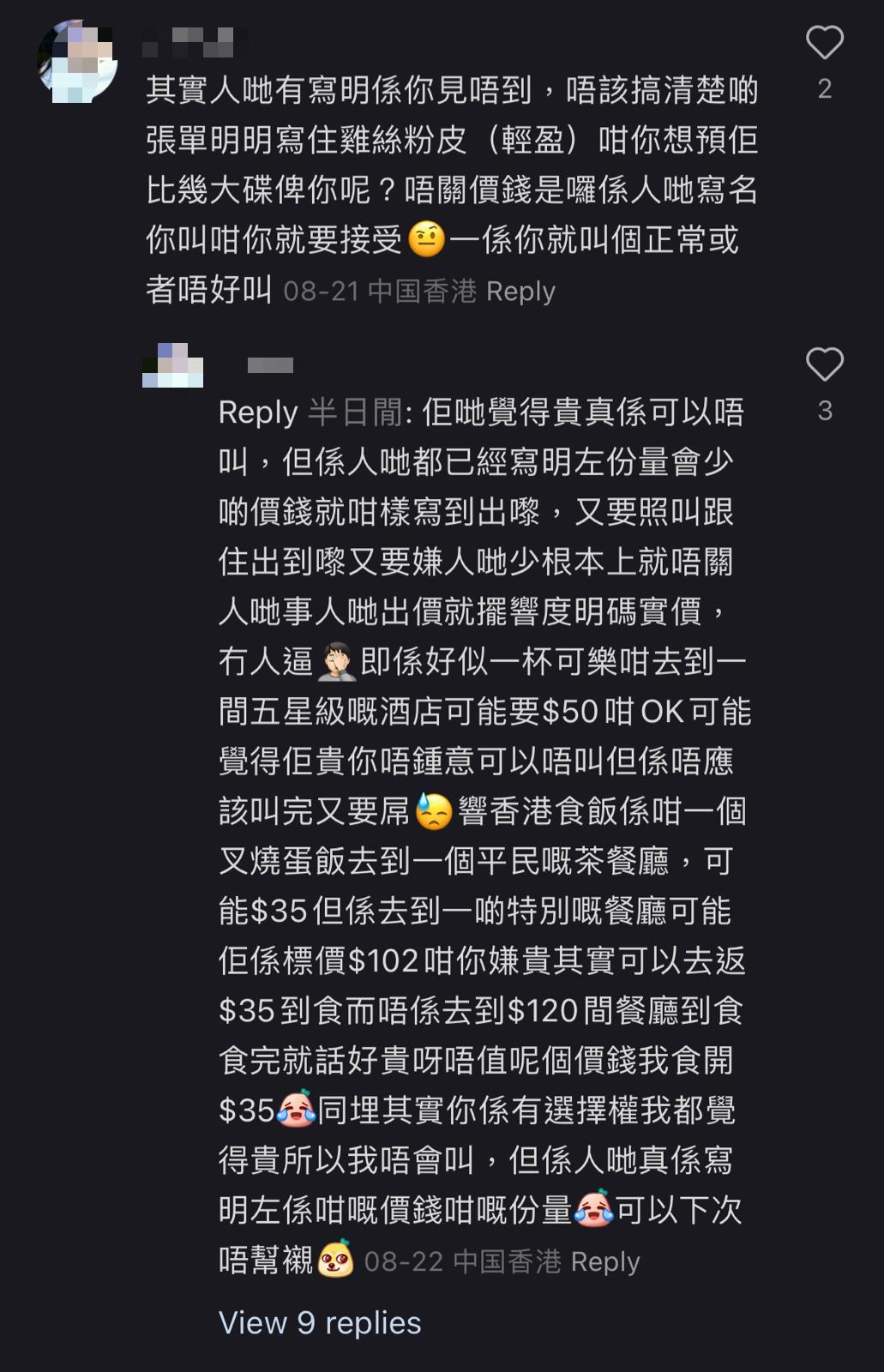The image size is (884, 1372).
Task: Tap the heart icon on the reply comment
Action: [x=825, y=365]
